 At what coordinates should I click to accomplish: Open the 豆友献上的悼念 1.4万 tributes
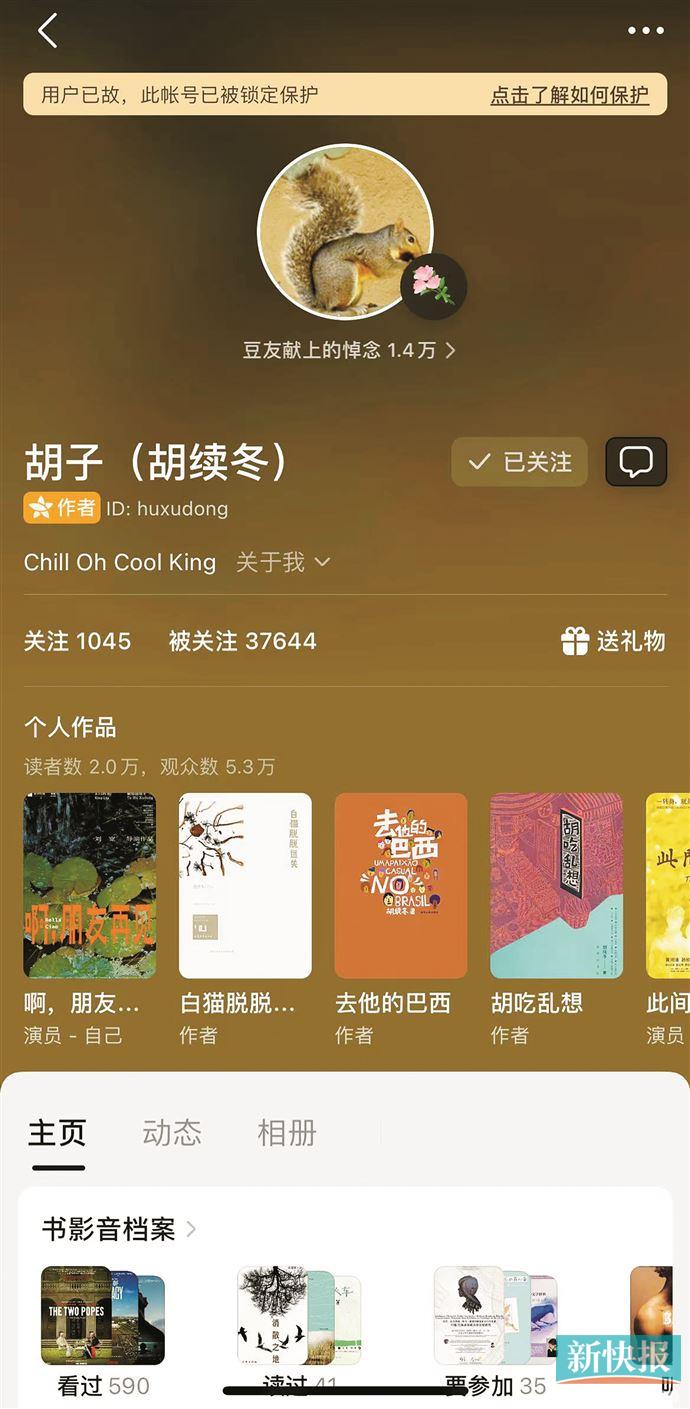349,350
